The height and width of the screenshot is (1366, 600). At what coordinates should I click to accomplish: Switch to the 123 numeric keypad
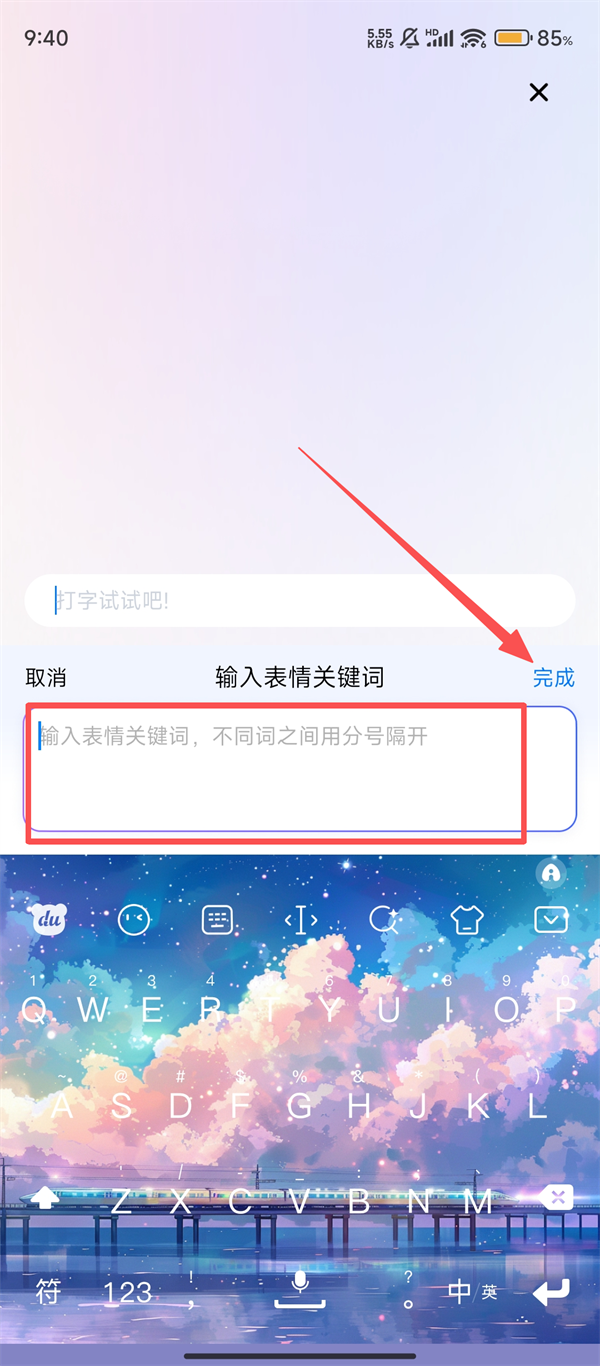click(x=128, y=1292)
